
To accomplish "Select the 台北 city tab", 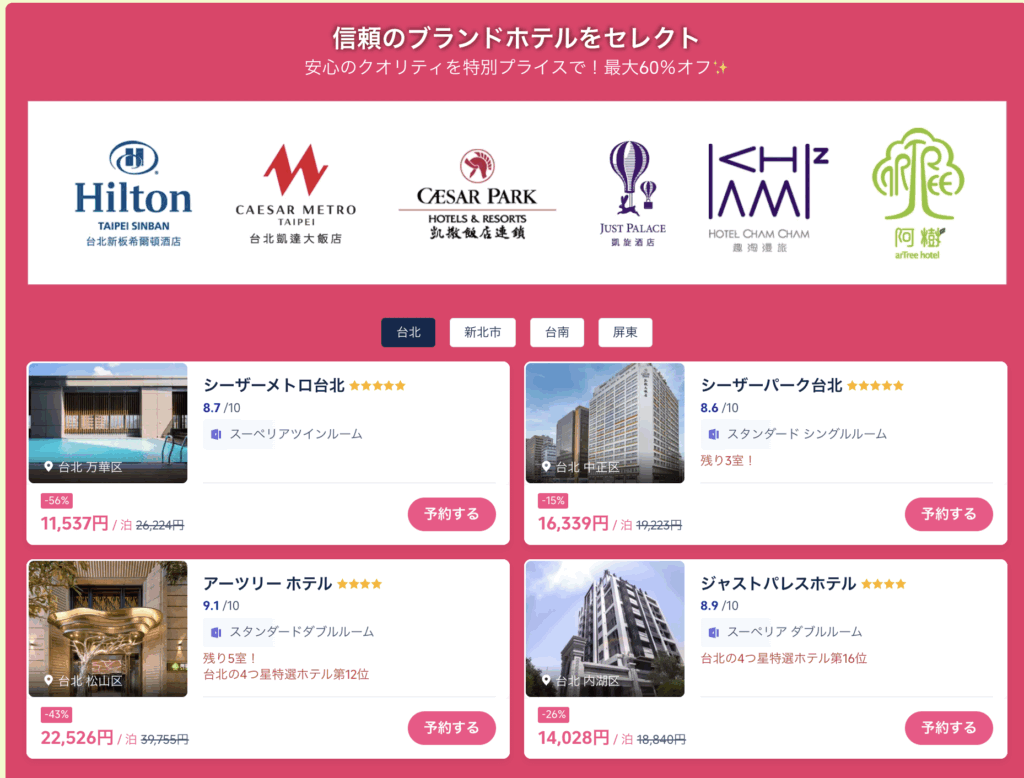I will click(x=408, y=332).
